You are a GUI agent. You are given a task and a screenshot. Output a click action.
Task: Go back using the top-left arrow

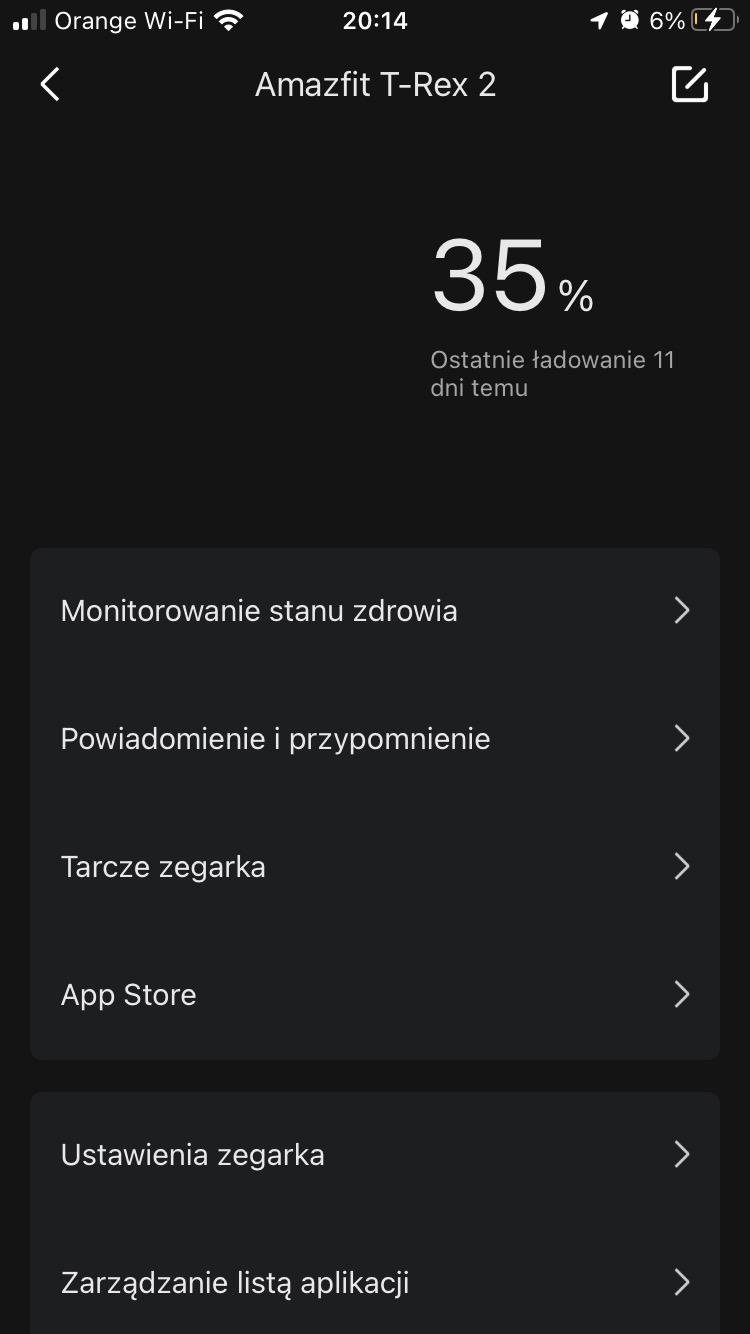[x=50, y=85]
